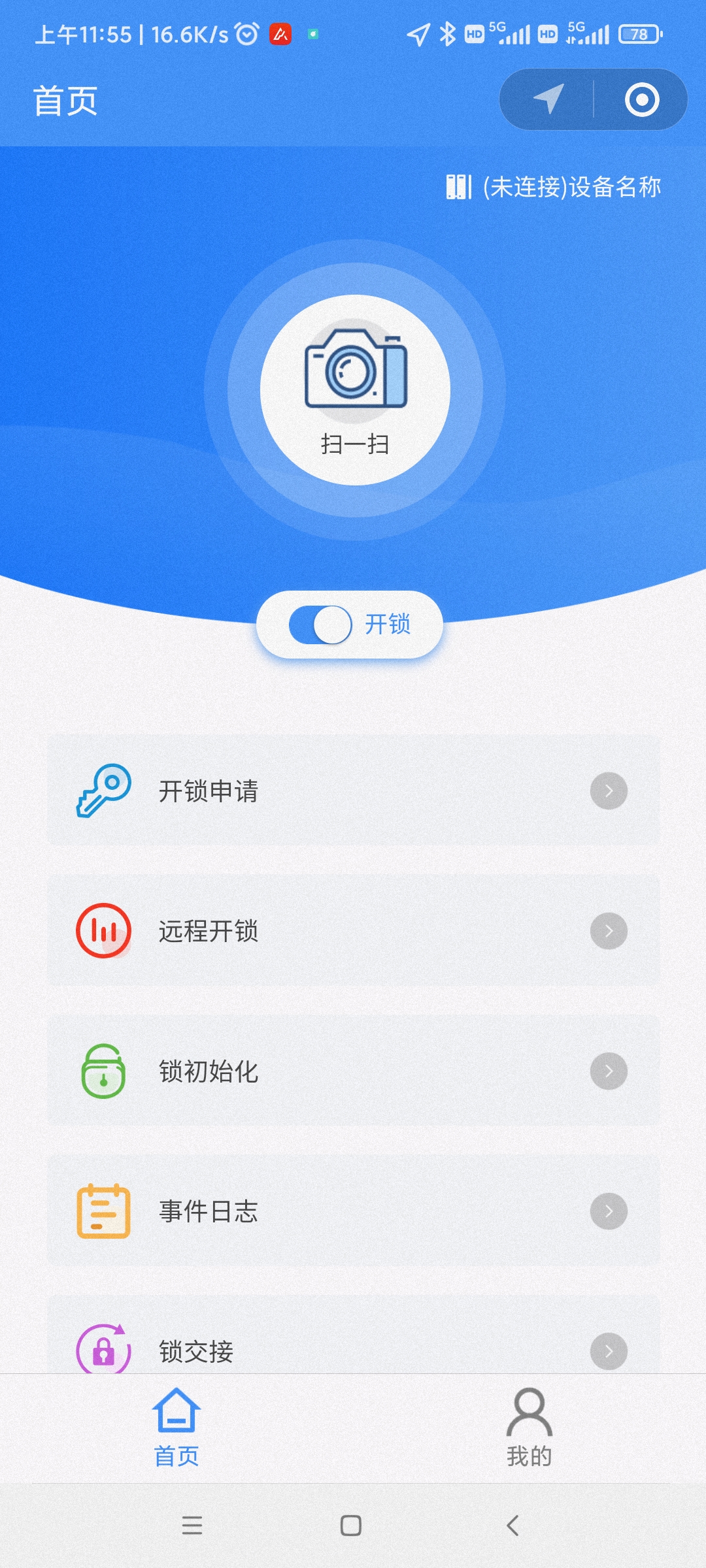Open the 锁初始化 row
The width and height of the screenshot is (706, 1568).
pos(353,1071)
